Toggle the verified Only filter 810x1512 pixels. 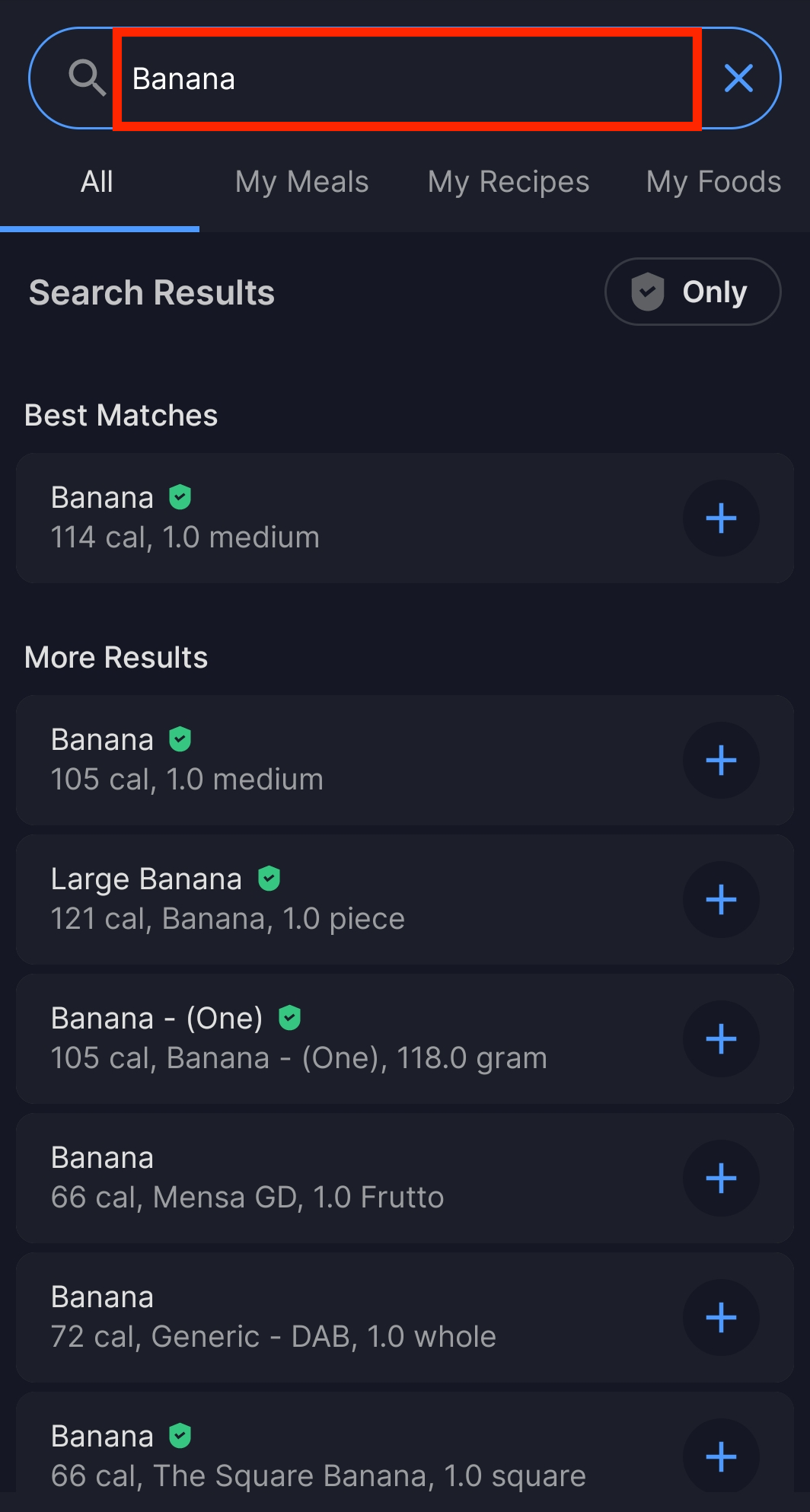coord(693,292)
